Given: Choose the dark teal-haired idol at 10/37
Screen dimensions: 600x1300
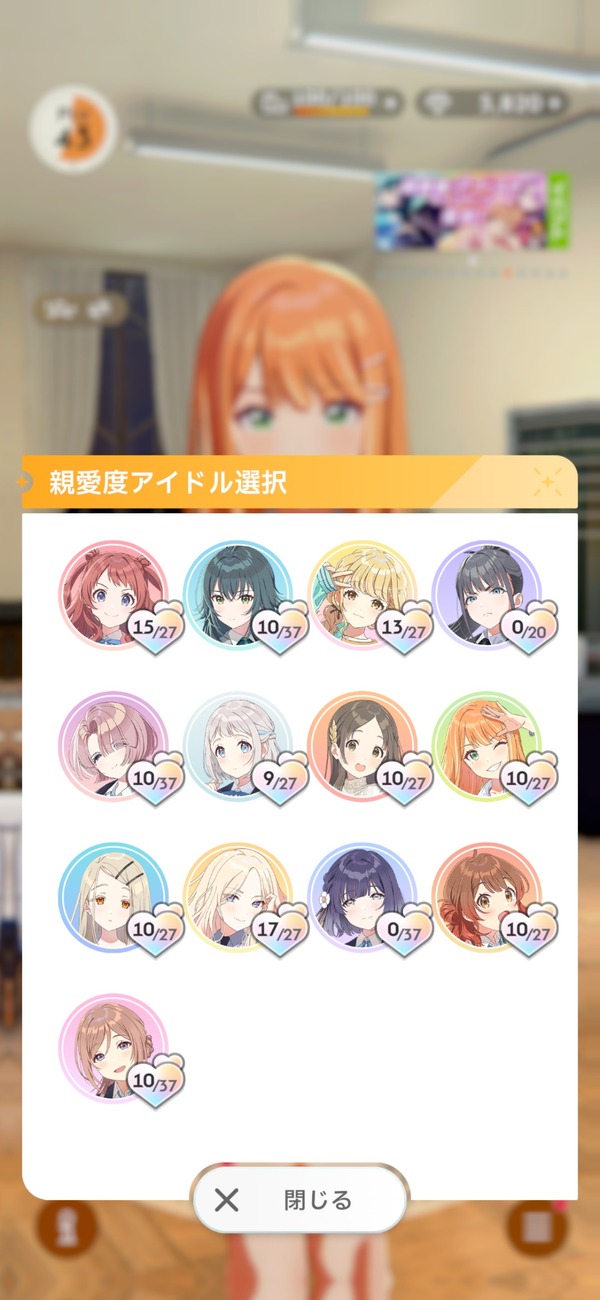Looking at the screenshot, I should click(x=238, y=596).
